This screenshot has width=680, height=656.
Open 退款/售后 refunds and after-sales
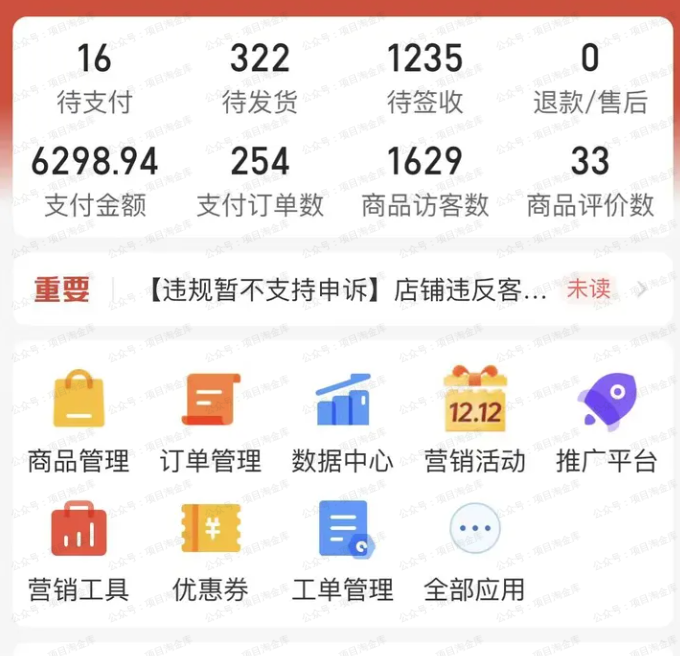(x=590, y=78)
